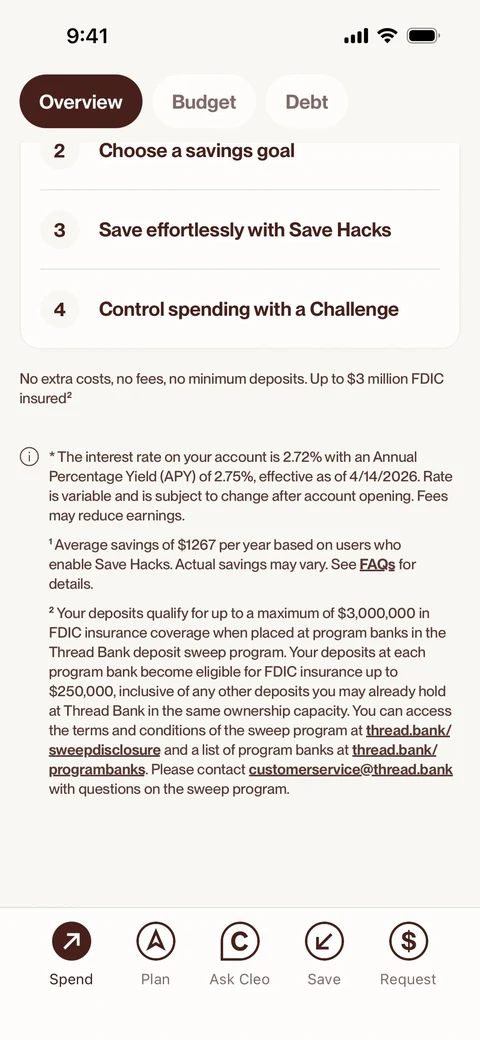Open Control spending with a Challenge
This screenshot has width=480, height=1040.
click(240, 309)
